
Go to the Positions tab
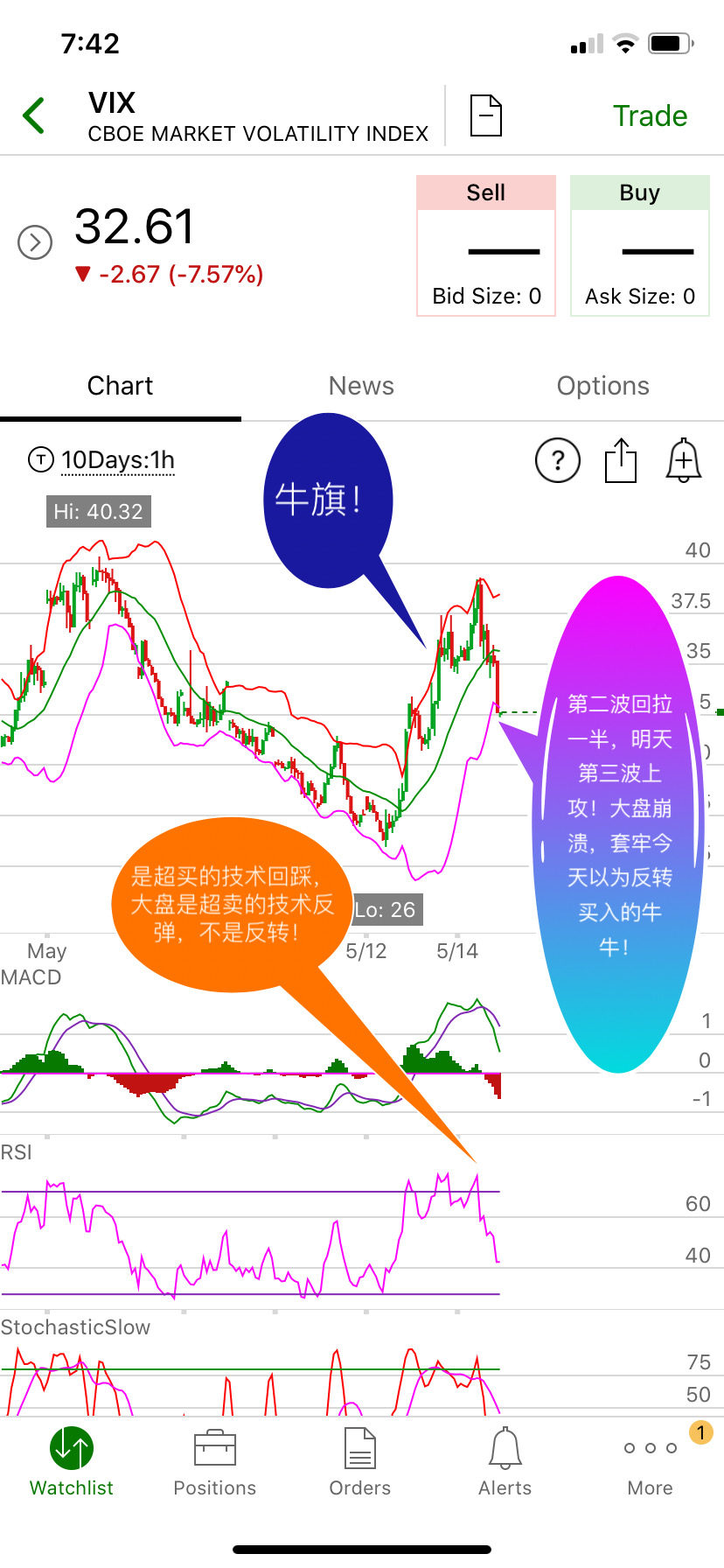click(215, 1461)
